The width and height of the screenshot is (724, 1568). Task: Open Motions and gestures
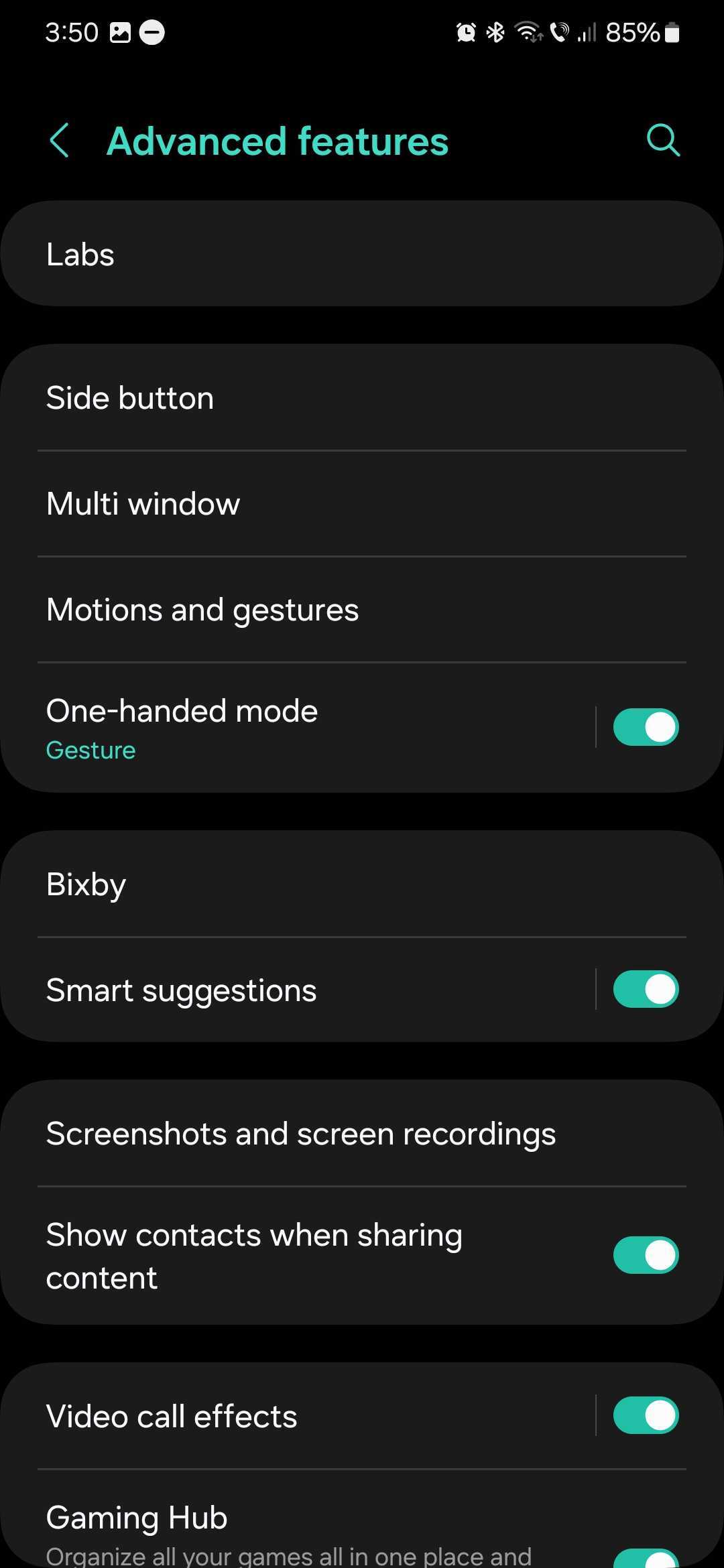click(x=362, y=610)
